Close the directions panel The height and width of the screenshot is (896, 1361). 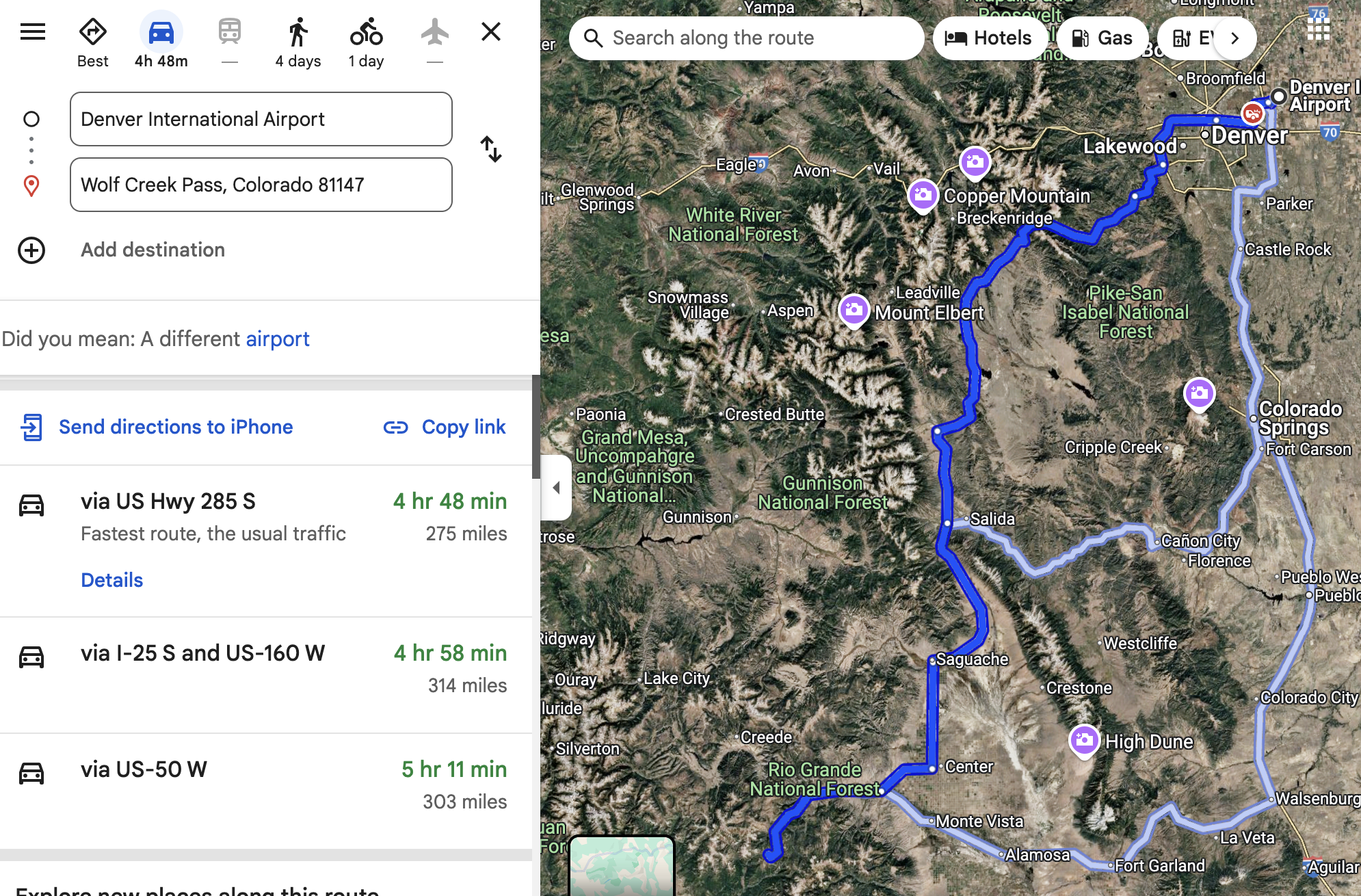coord(491,31)
